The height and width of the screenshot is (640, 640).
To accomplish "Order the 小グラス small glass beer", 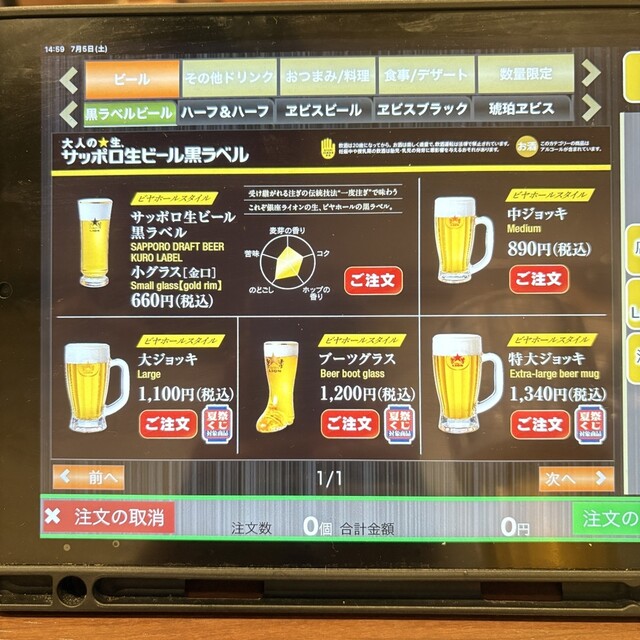I will (373, 280).
